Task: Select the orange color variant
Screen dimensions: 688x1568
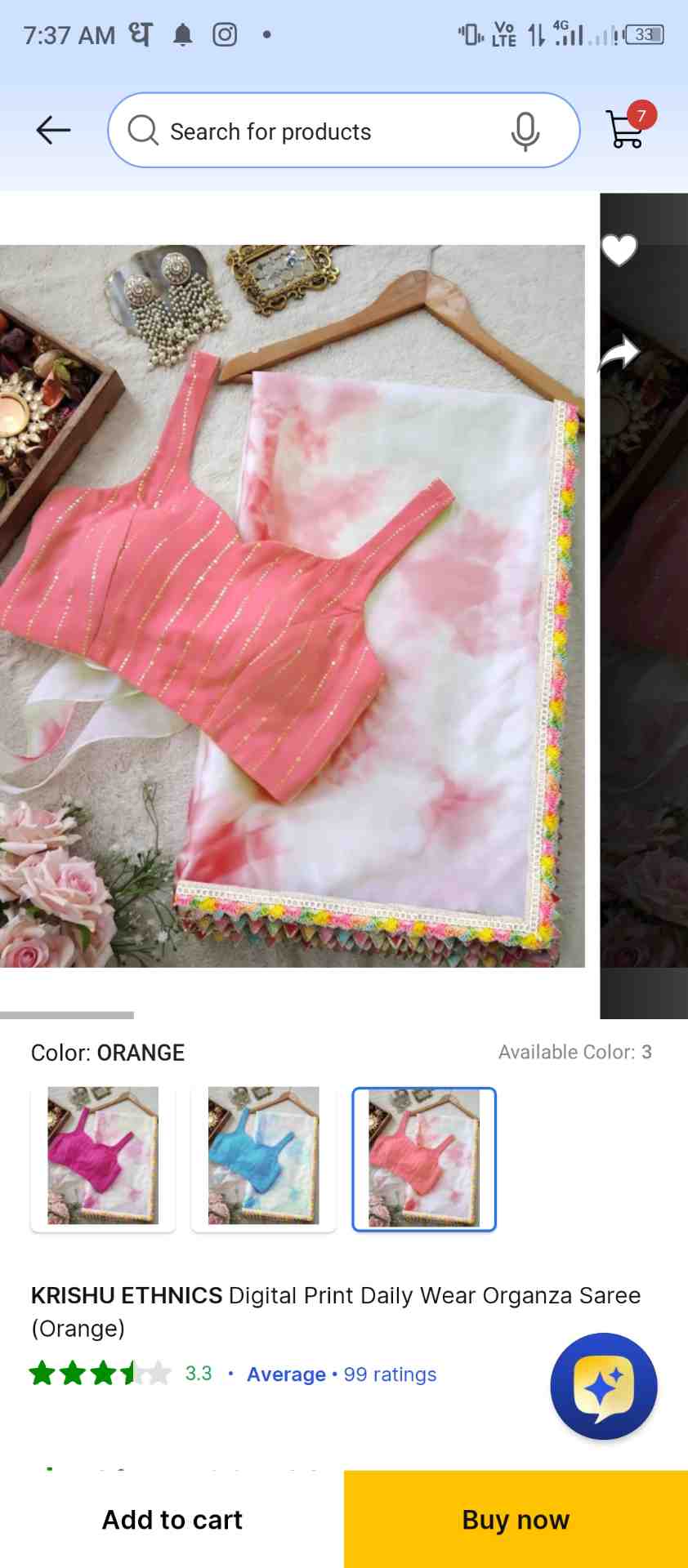Action: 423,1158
